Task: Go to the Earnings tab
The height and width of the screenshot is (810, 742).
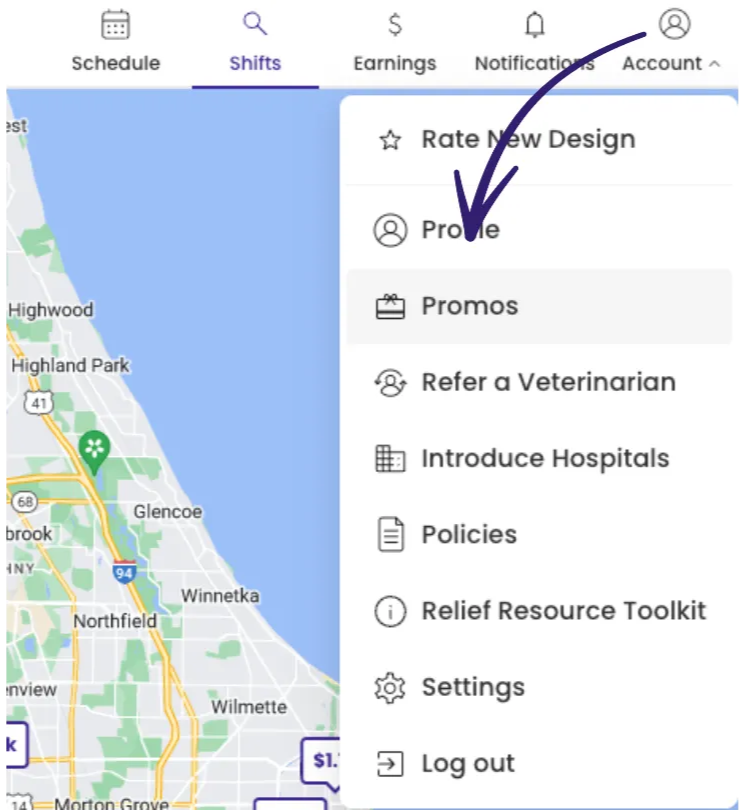Action: 394,42
